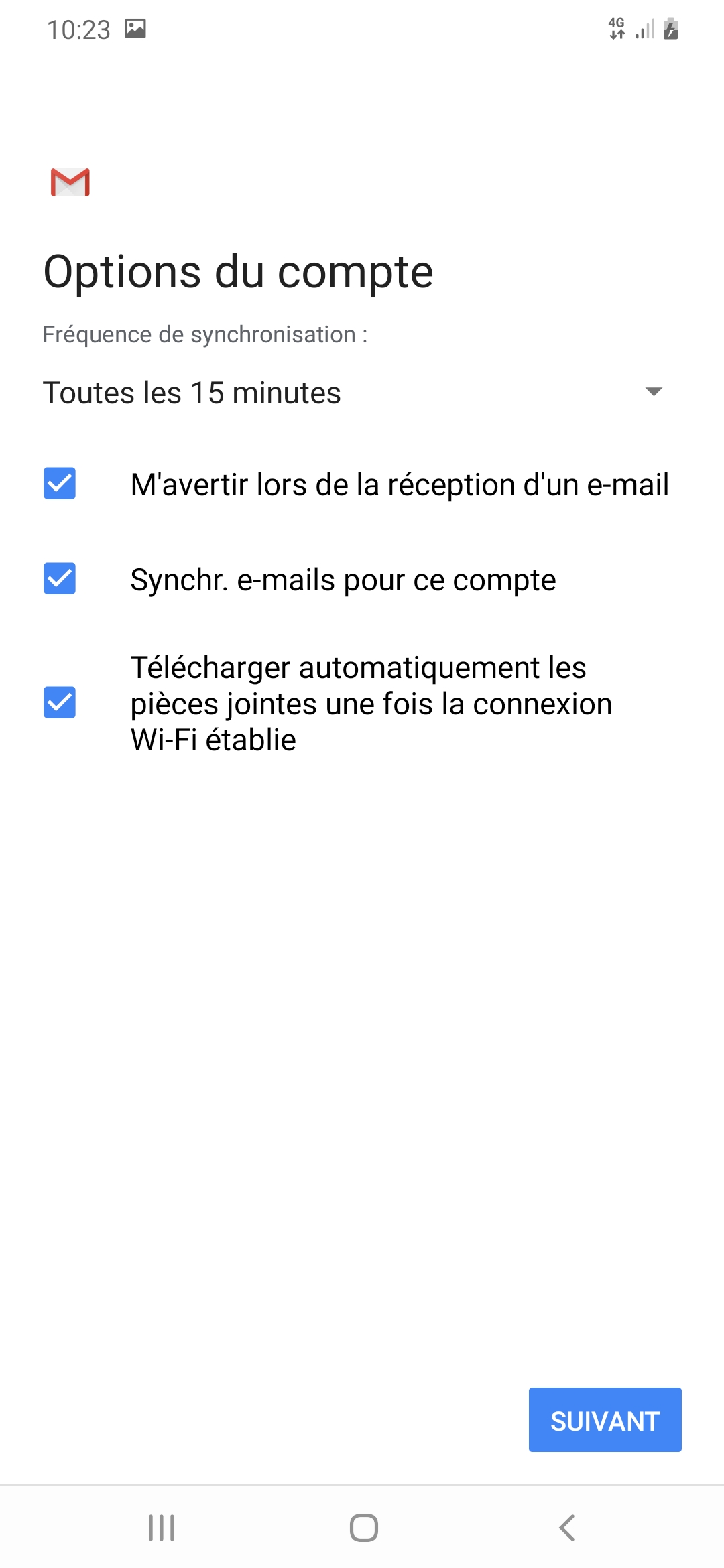This screenshot has height=1568, width=724.
Task: Untick auto-download attachments over Wi-Fi
Action: 60,703
